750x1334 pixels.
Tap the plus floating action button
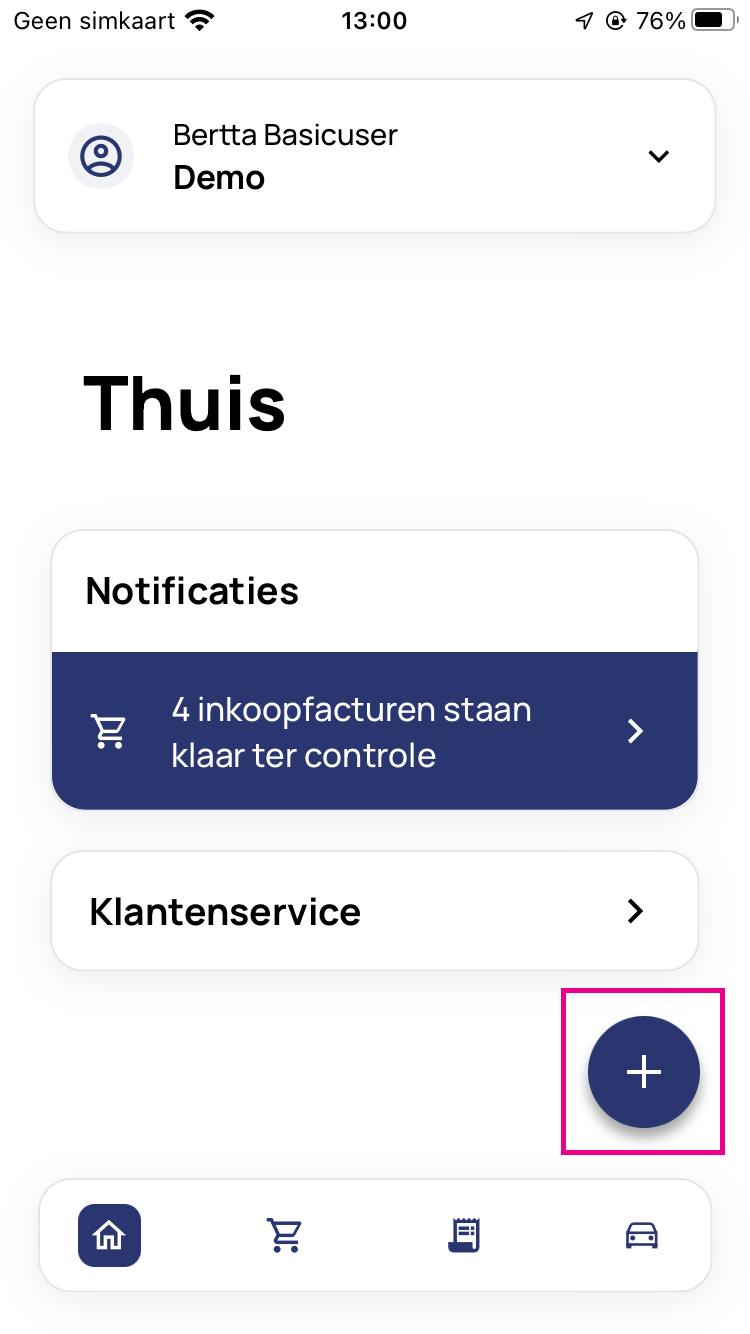643,1072
